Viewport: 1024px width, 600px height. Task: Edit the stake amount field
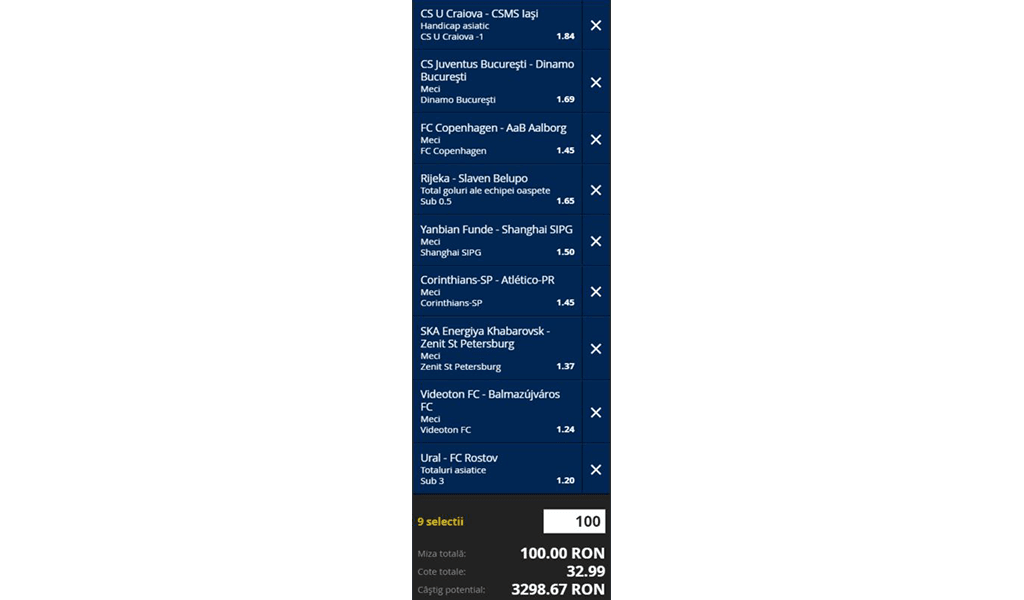click(574, 521)
